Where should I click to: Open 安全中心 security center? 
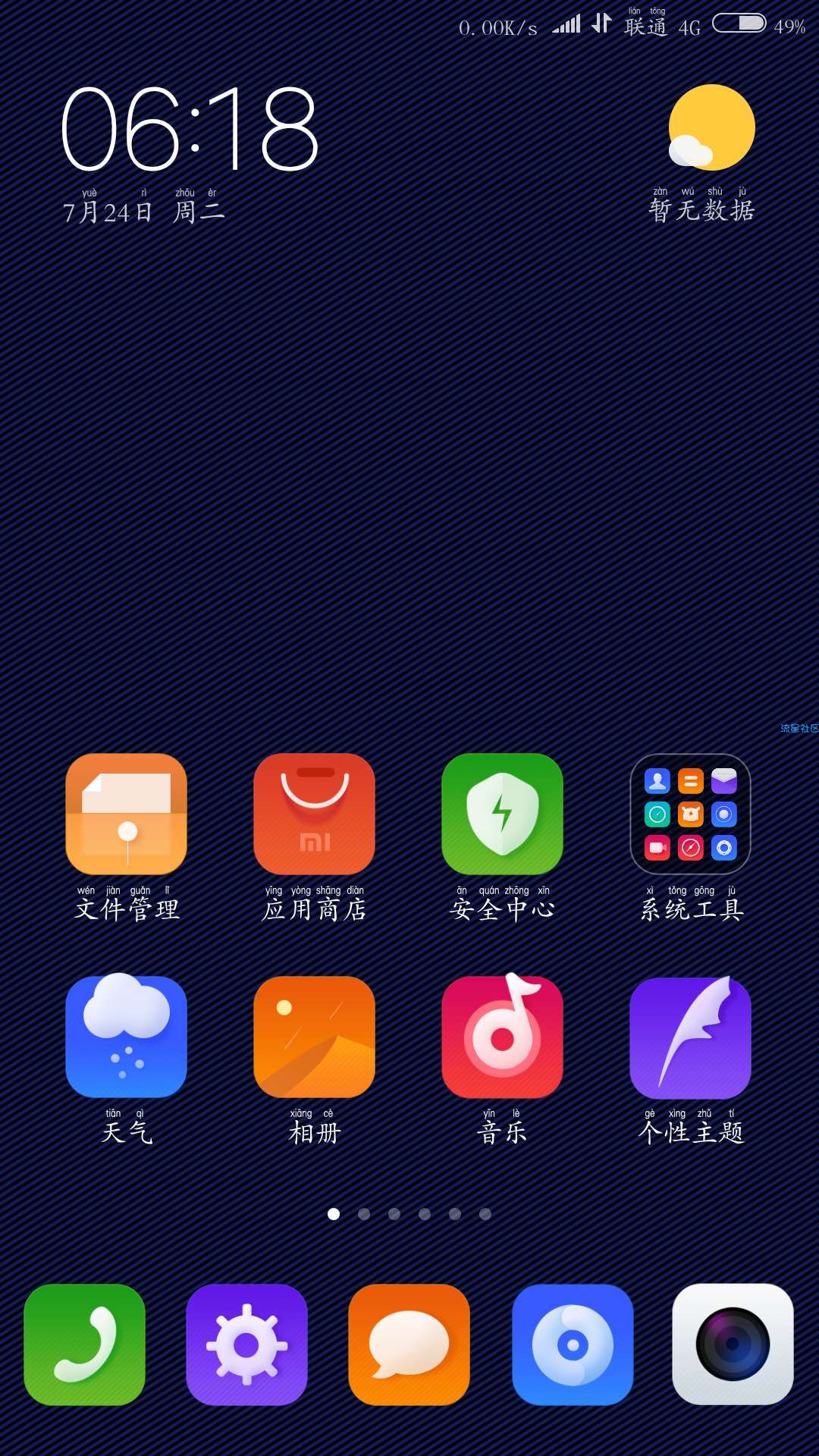point(502,814)
